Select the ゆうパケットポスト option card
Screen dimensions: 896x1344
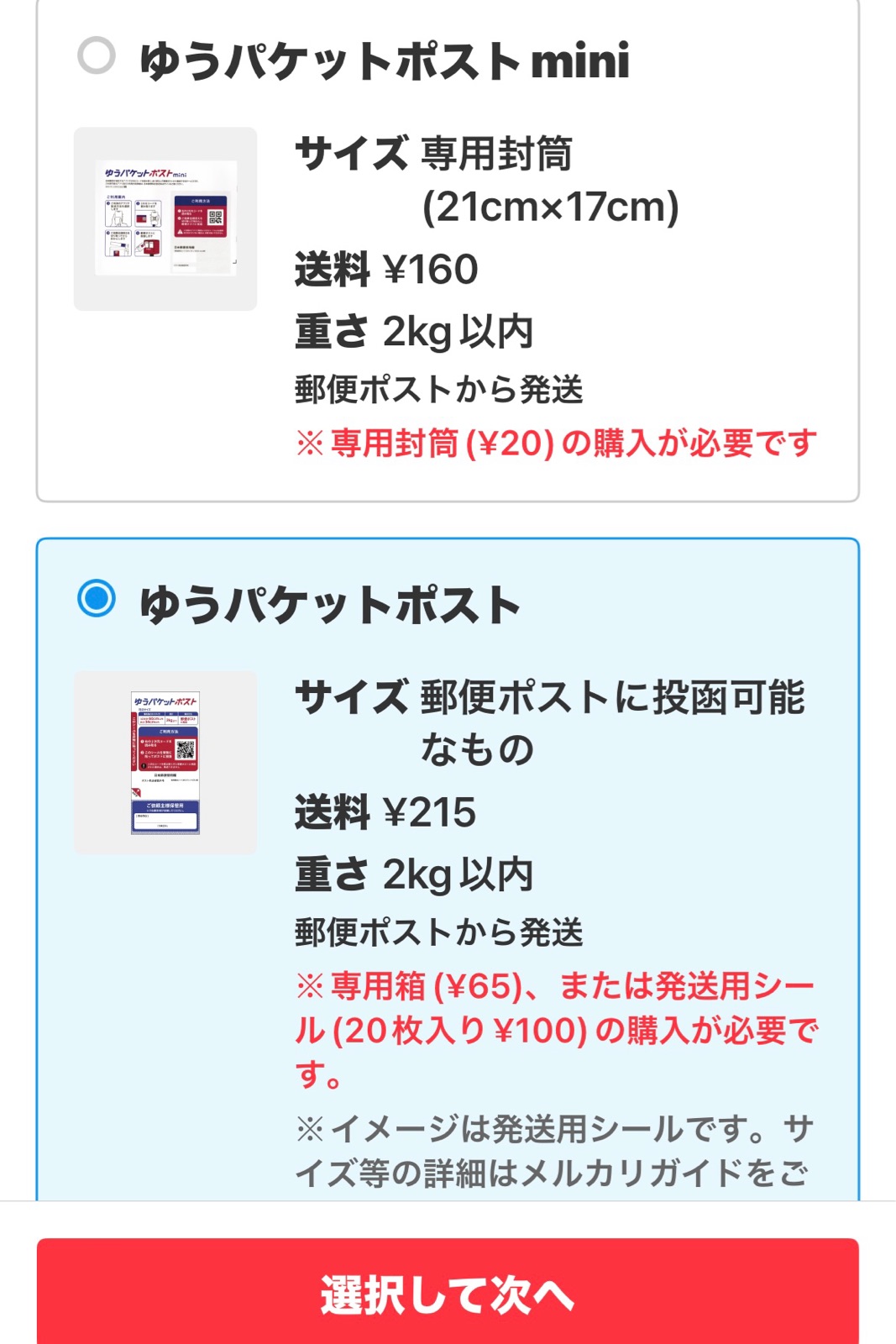click(448, 840)
